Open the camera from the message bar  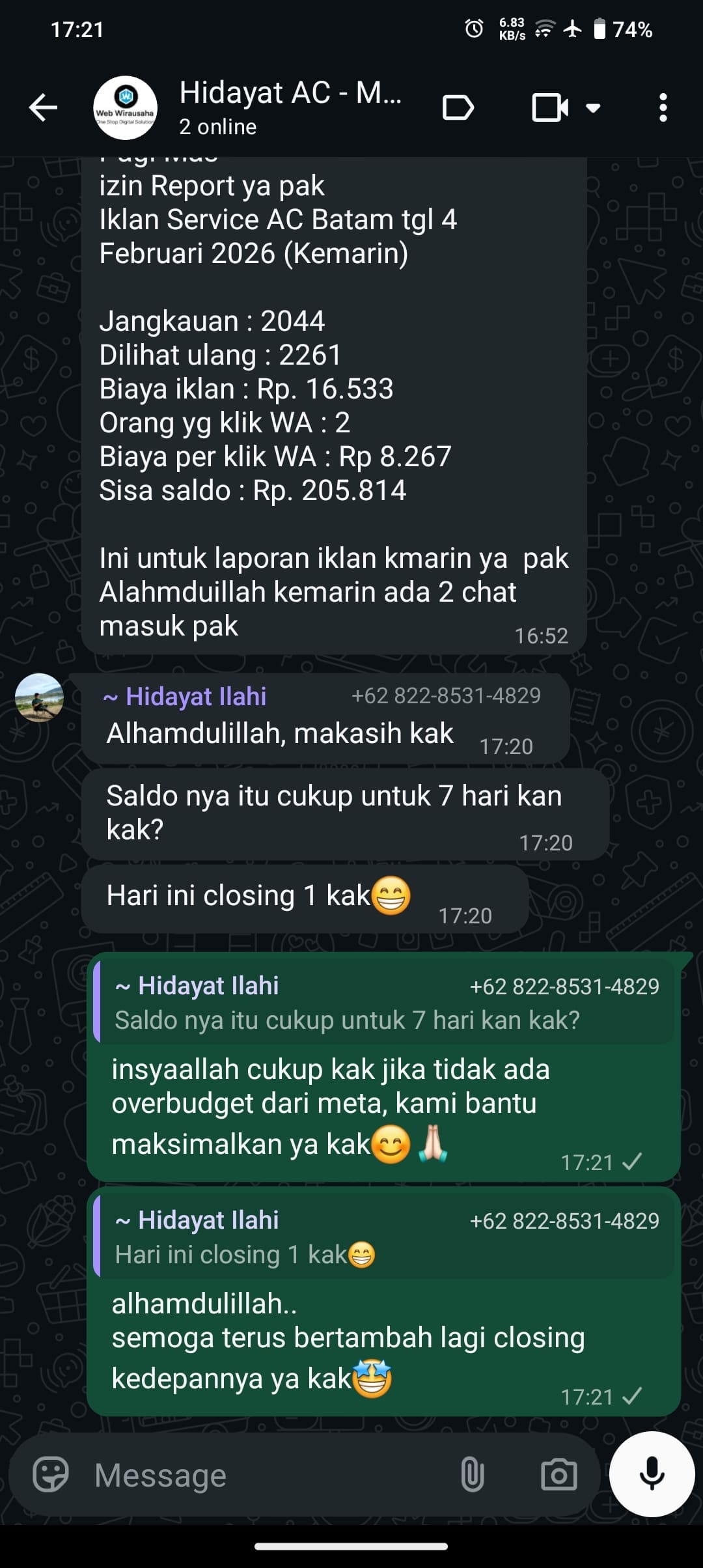[x=558, y=1475]
